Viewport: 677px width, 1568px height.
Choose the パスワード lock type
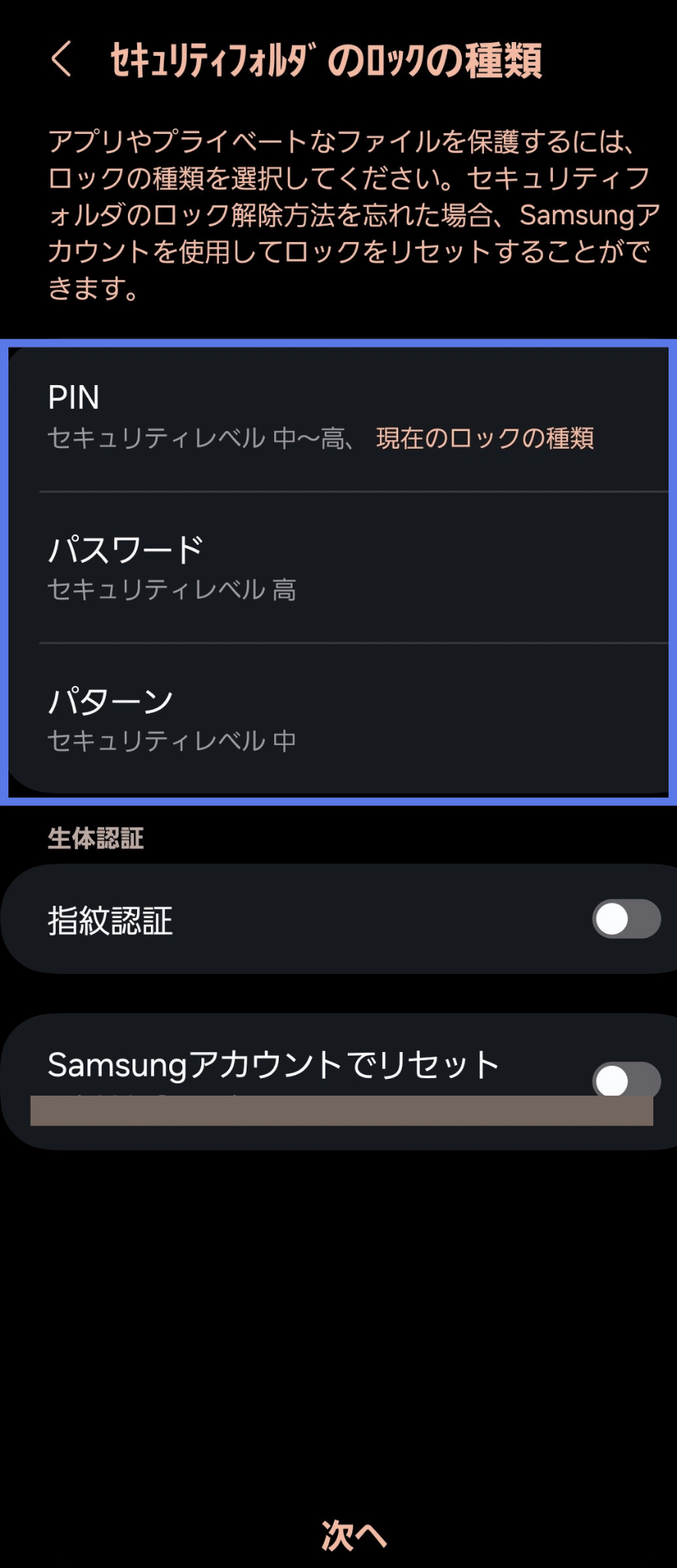[337, 568]
